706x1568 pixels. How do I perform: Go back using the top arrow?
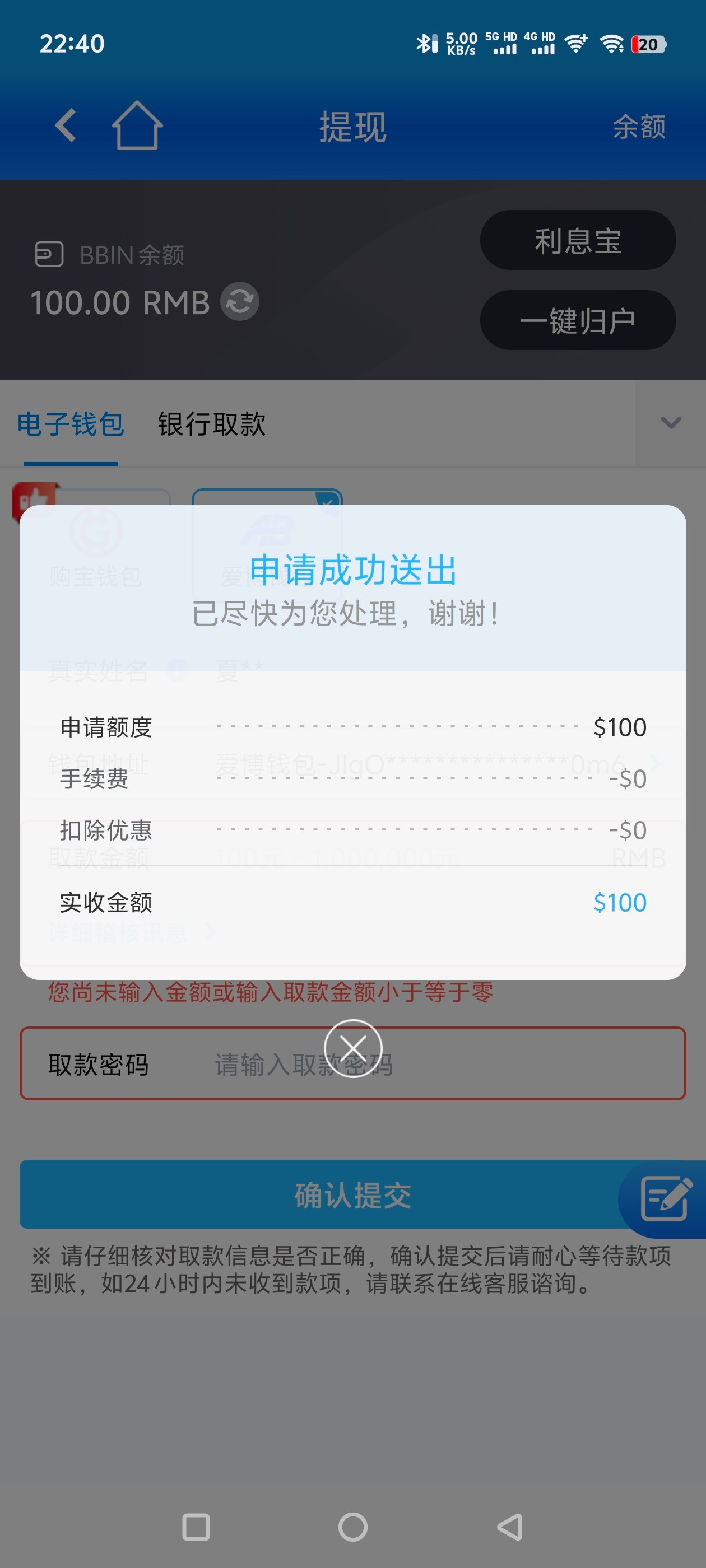(x=65, y=125)
